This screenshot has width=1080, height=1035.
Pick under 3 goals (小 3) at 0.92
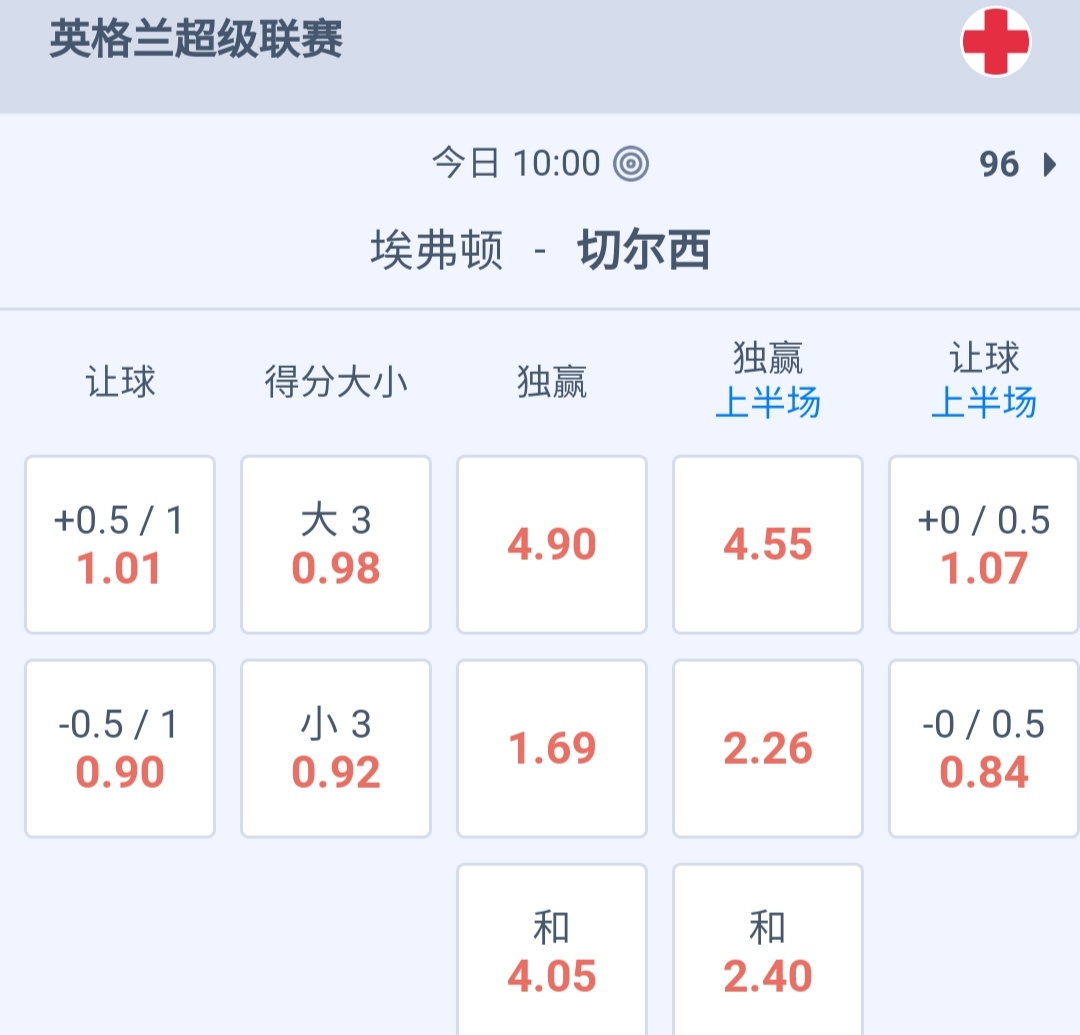pos(336,749)
